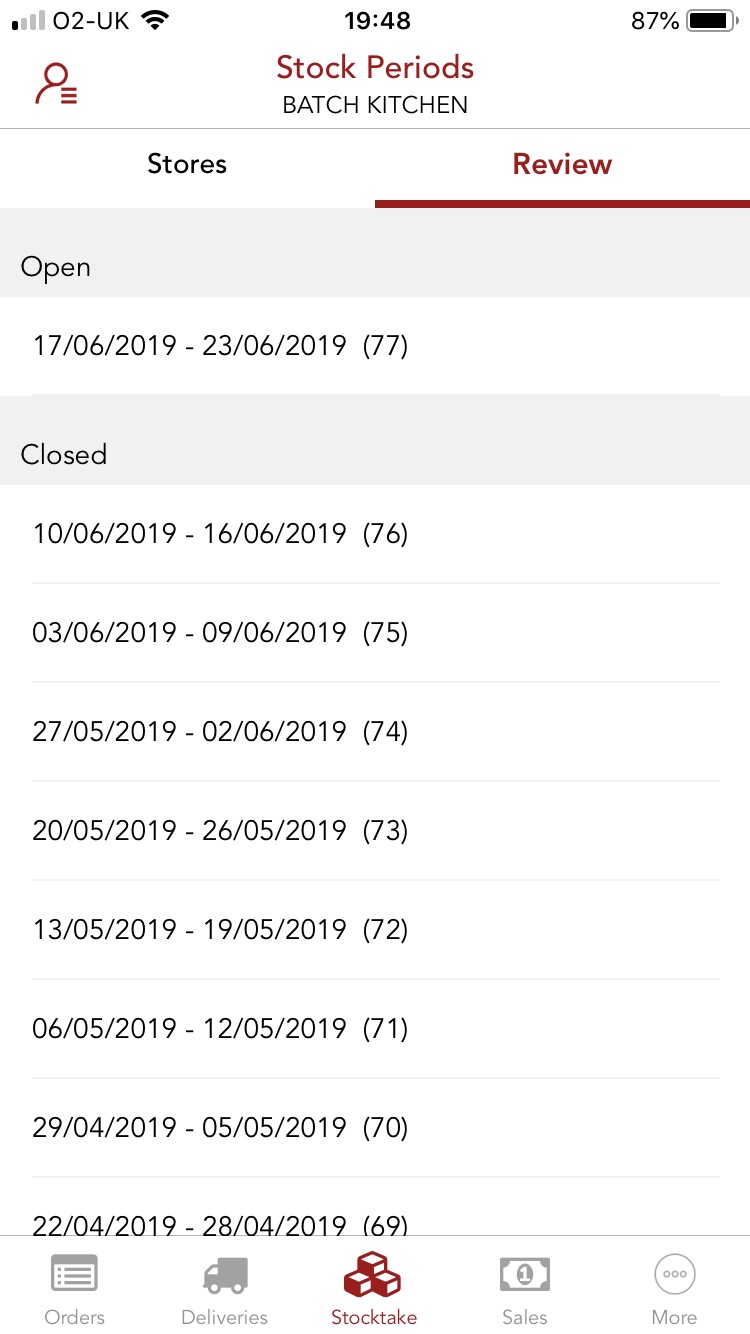Open the Orders section icon
750x1334 pixels.
pyautogui.click(x=74, y=1275)
